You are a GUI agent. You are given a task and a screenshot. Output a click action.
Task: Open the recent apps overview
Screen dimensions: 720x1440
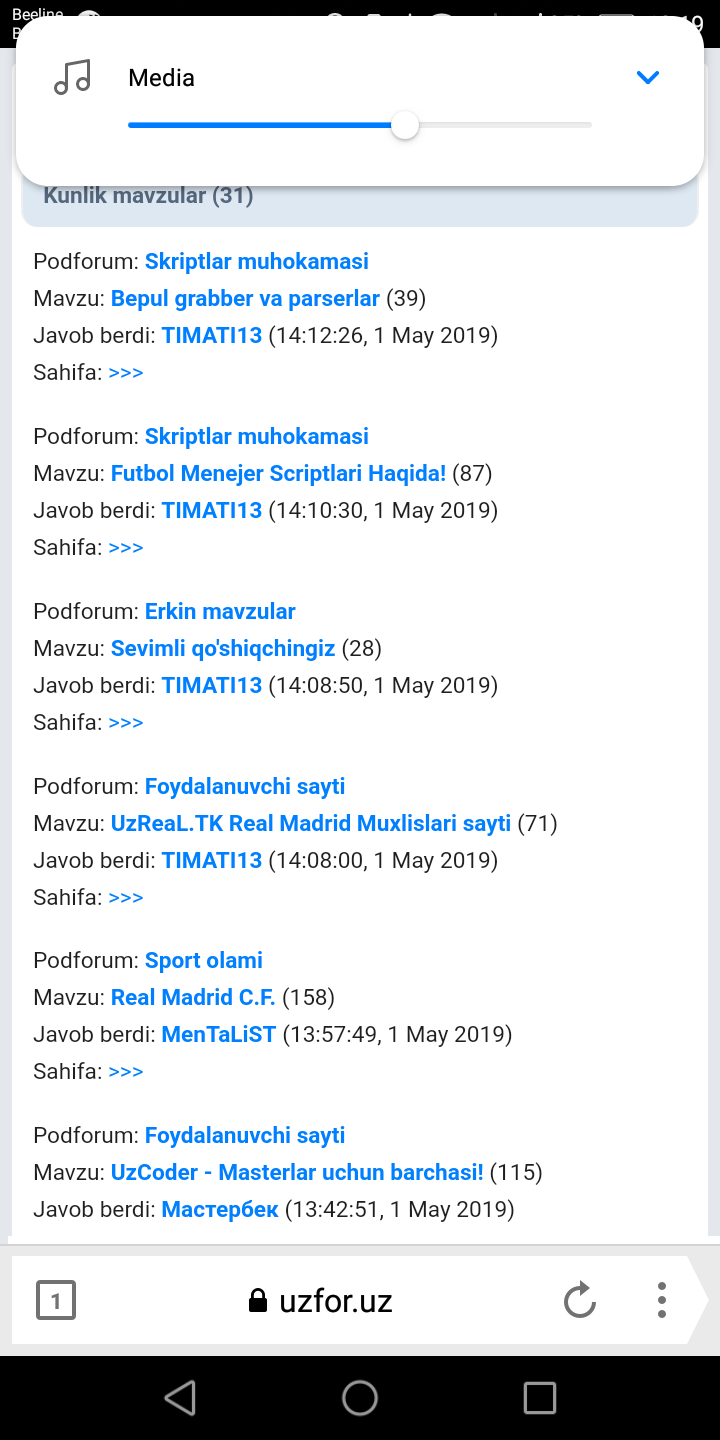(x=540, y=1398)
